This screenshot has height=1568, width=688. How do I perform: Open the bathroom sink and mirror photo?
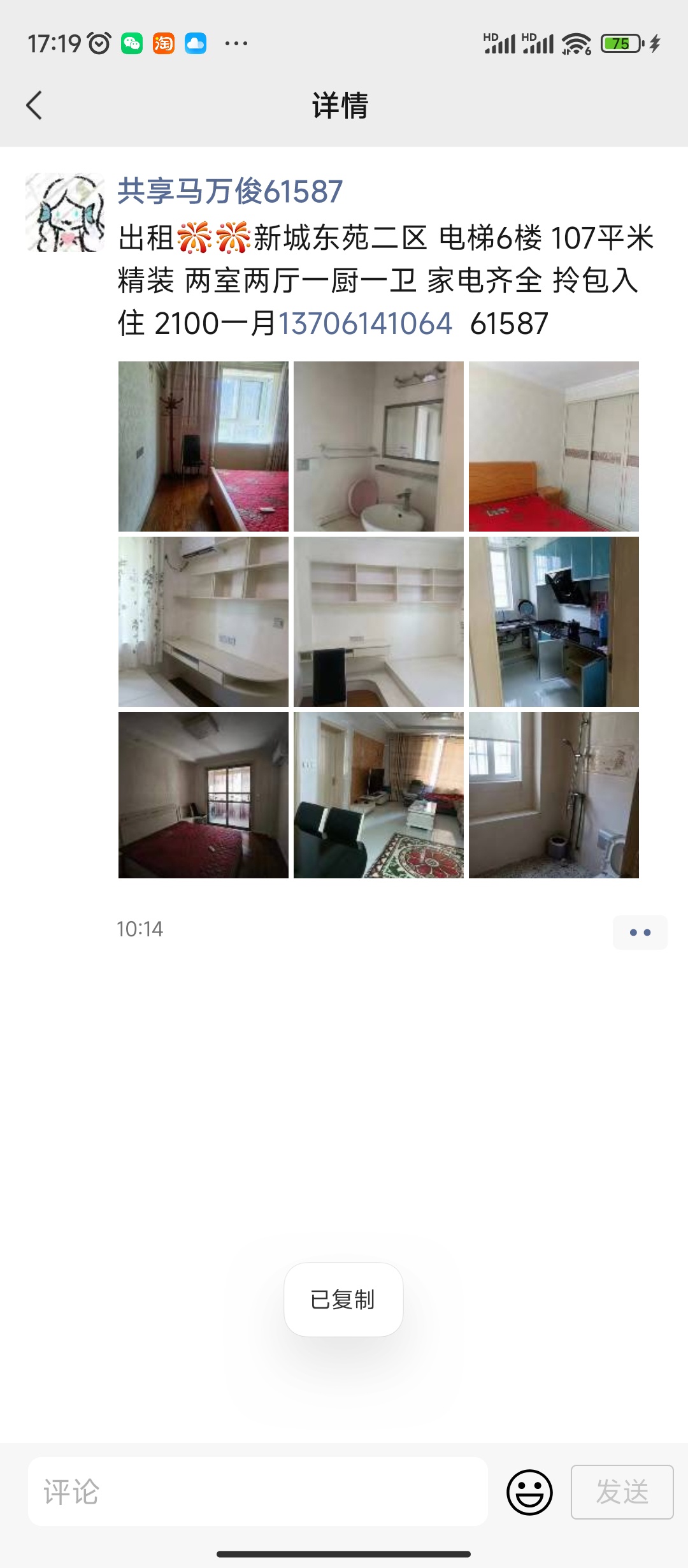point(378,446)
